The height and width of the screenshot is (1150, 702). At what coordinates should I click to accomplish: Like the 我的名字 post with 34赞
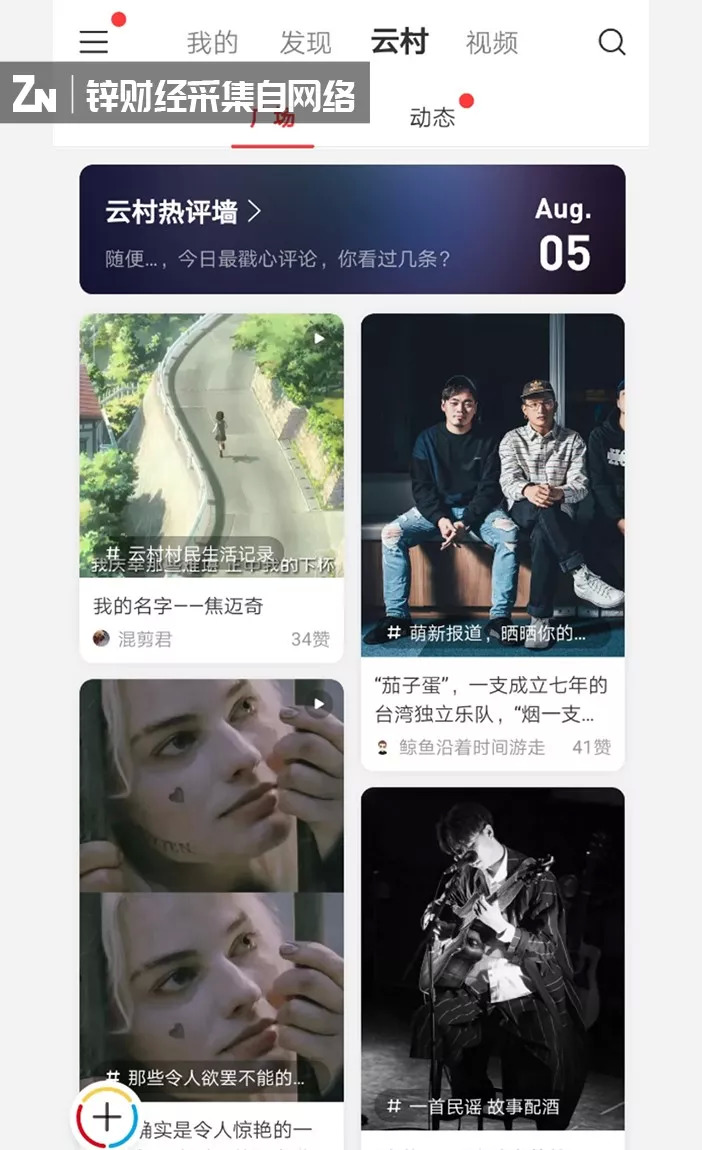[310, 639]
